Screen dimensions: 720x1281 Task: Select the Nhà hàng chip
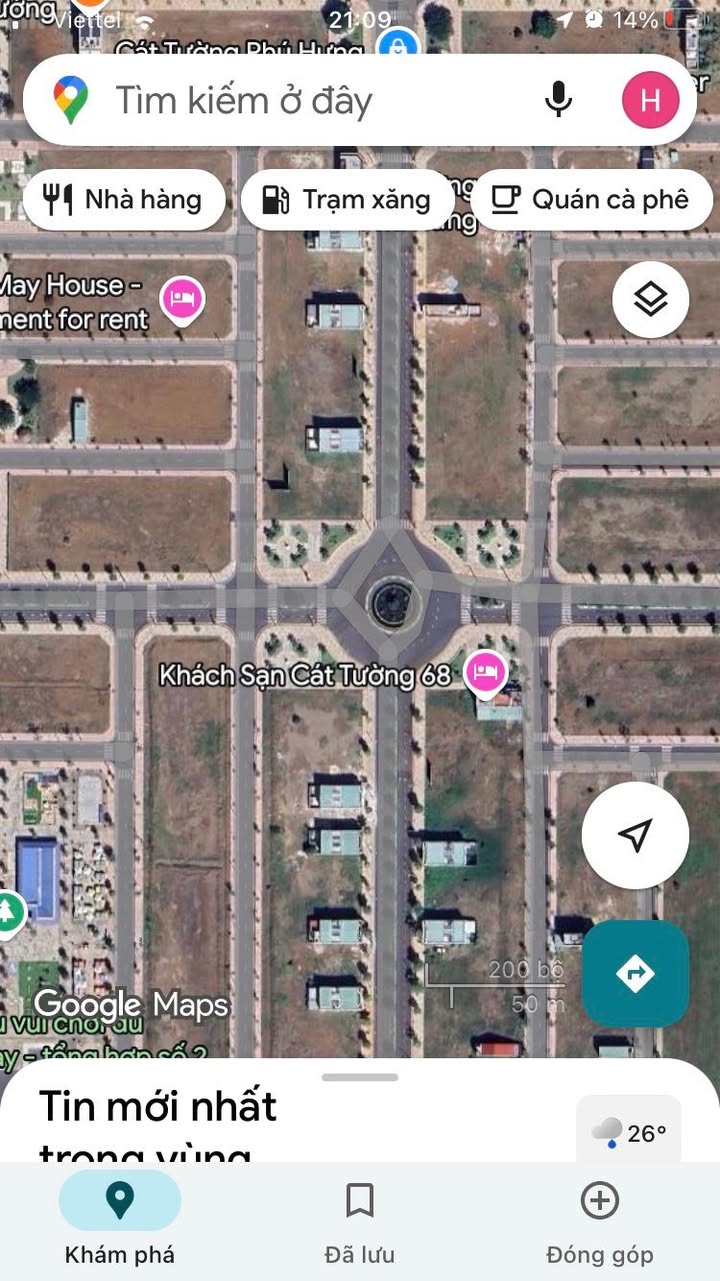pos(125,200)
